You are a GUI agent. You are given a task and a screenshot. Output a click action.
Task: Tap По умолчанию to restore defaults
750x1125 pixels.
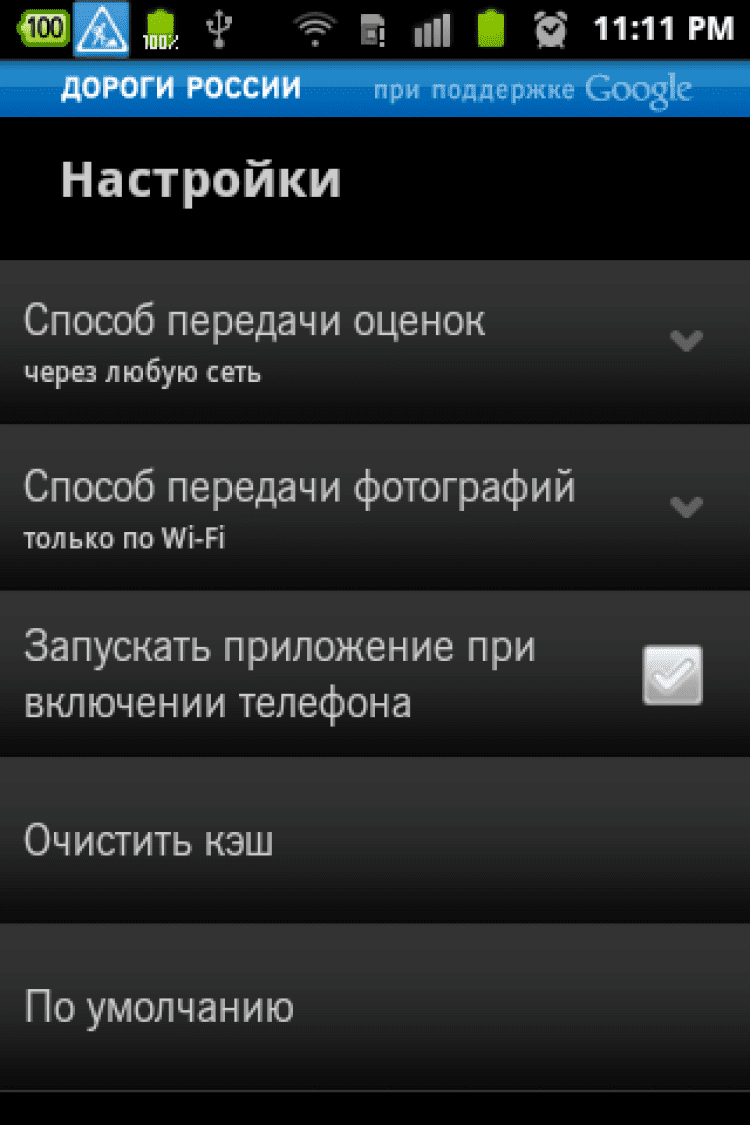coord(375,1006)
